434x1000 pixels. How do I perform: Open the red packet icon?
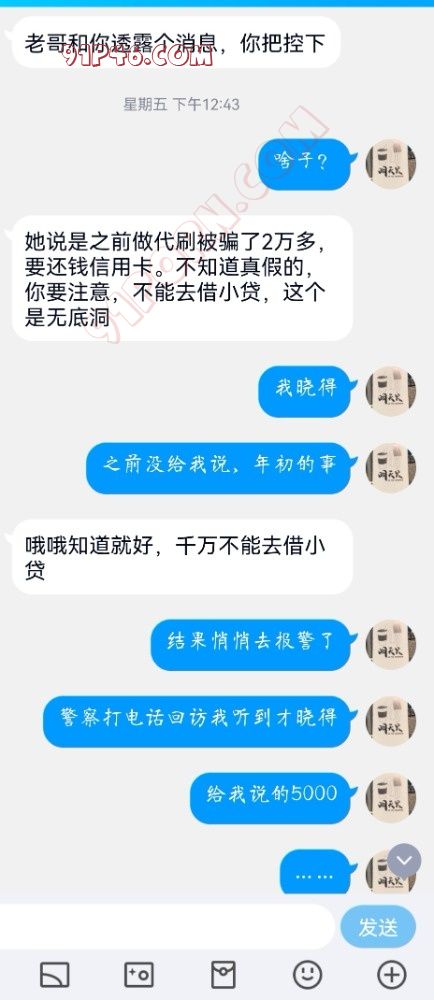(223, 974)
